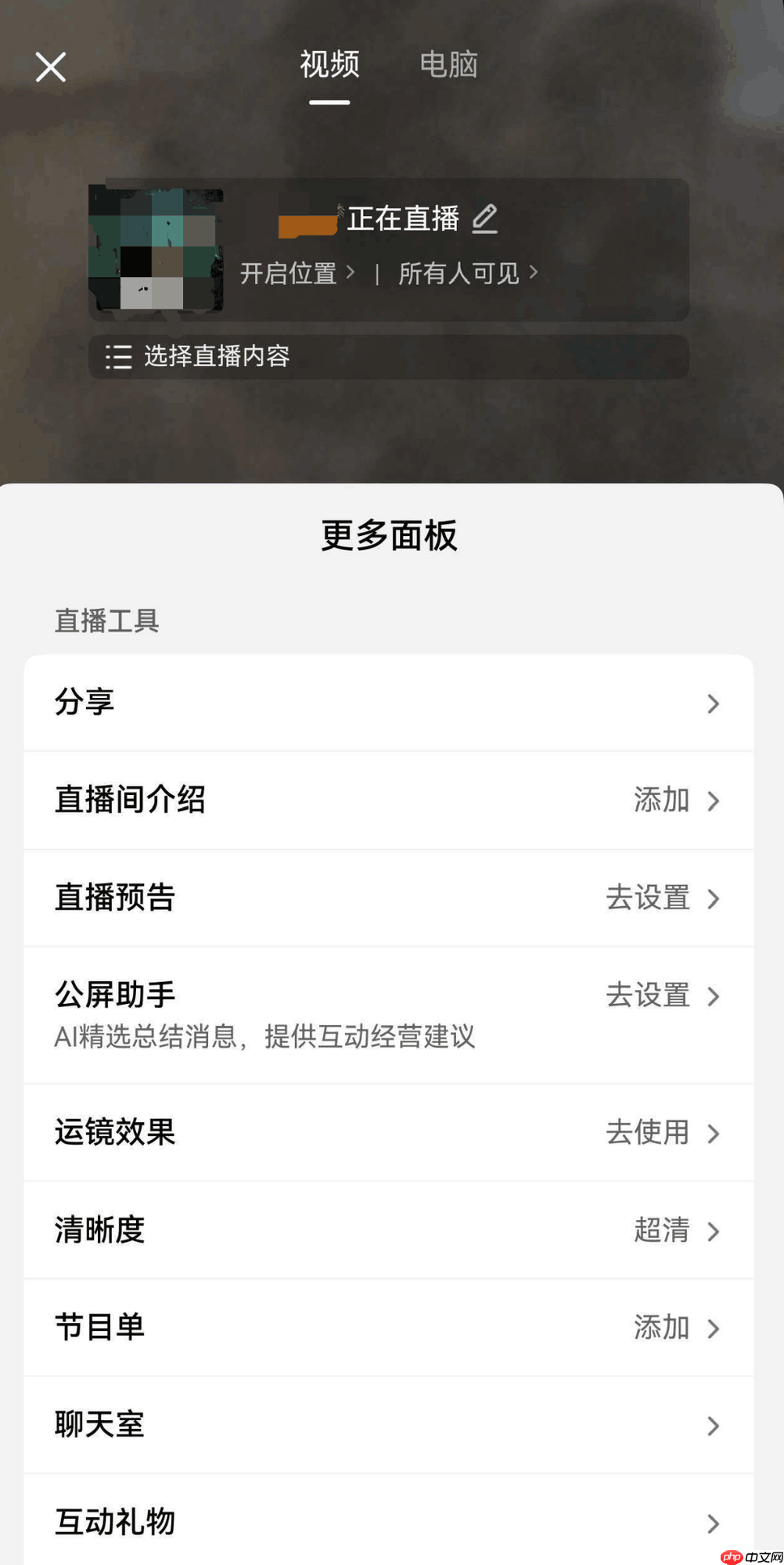
Task: Change the live cover image
Action: (156, 250)
